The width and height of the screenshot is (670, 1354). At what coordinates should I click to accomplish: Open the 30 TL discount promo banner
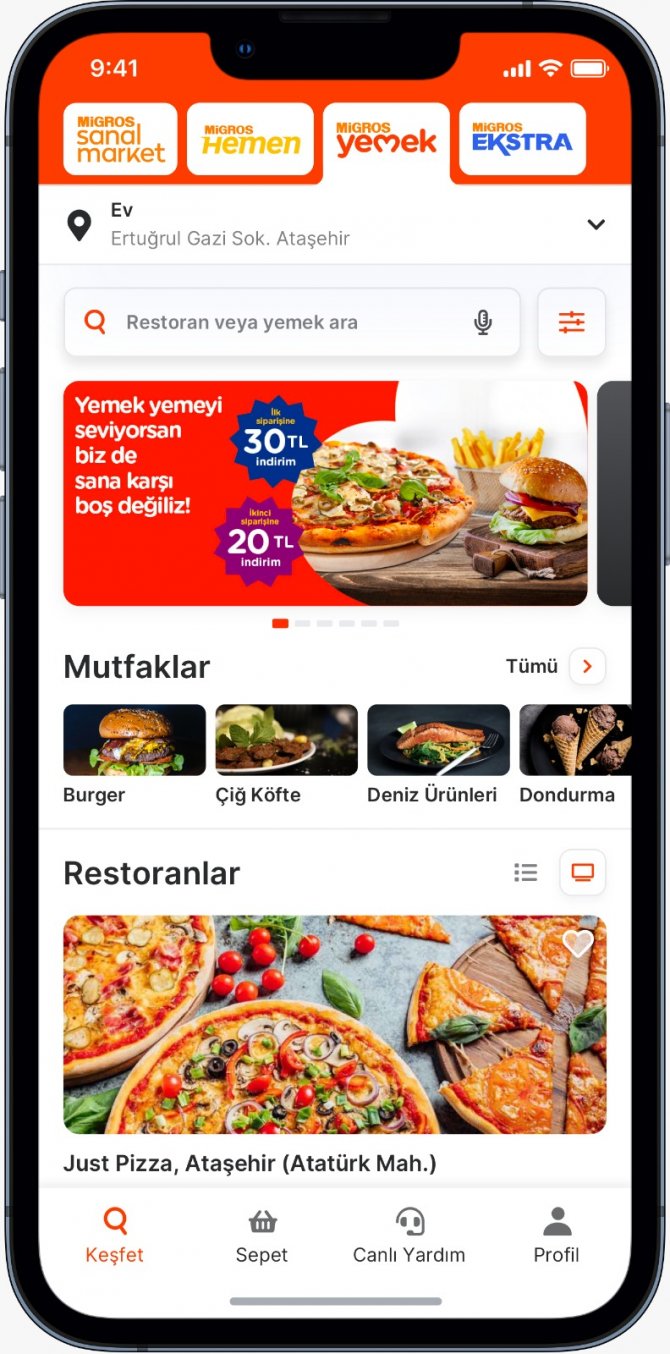click(325, 493)
